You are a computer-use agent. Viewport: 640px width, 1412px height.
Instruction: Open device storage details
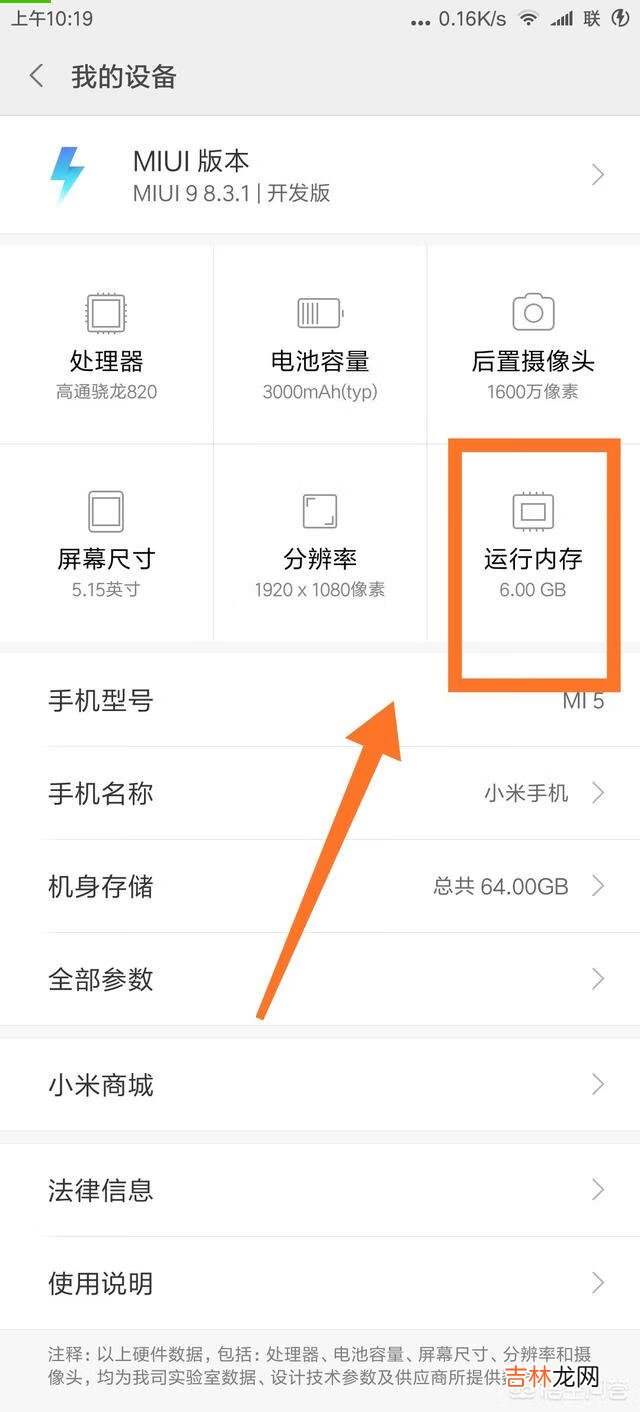(x=320, y=886)
